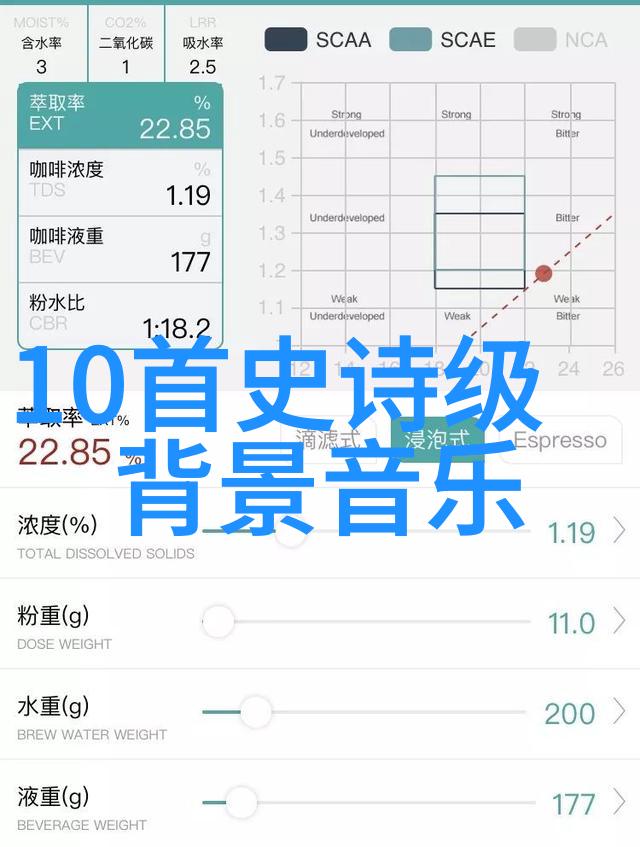Screen dimensions: 640x847
Task: Tap the 咖啡浓度 TDS result row
Action: (120, 181)
